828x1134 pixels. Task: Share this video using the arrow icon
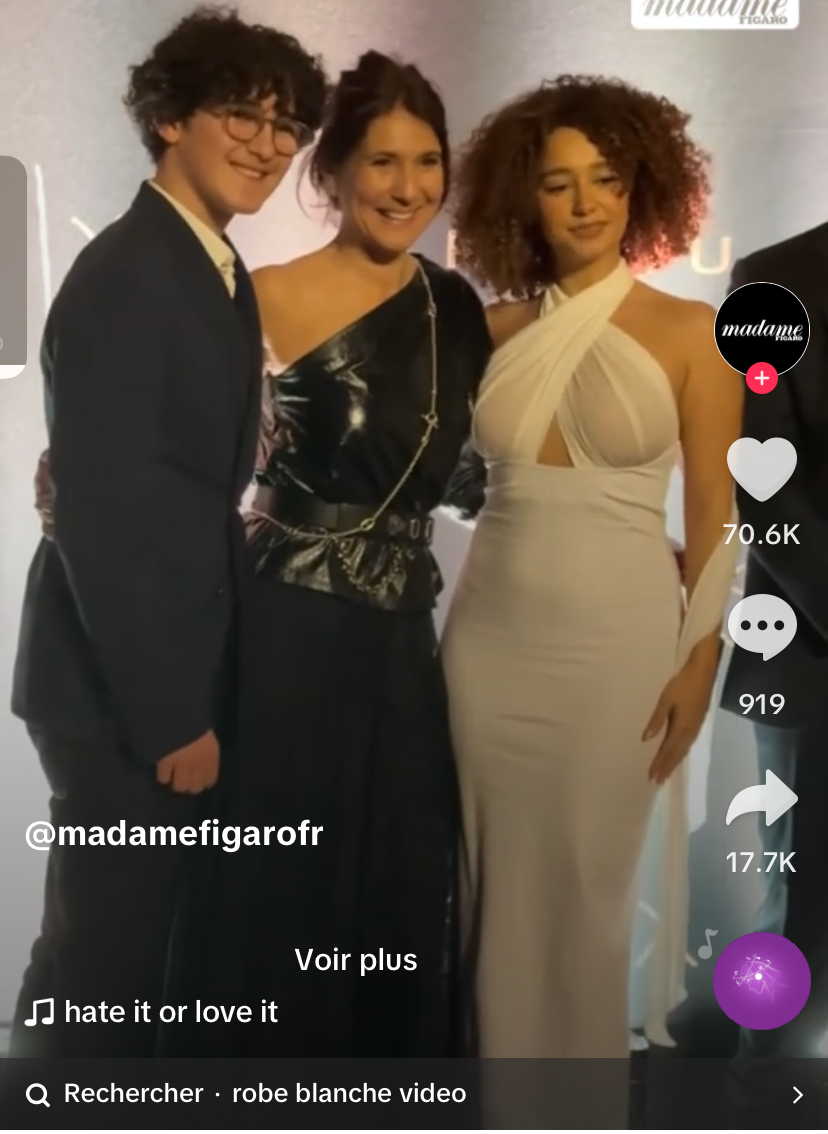pos(761,798)
